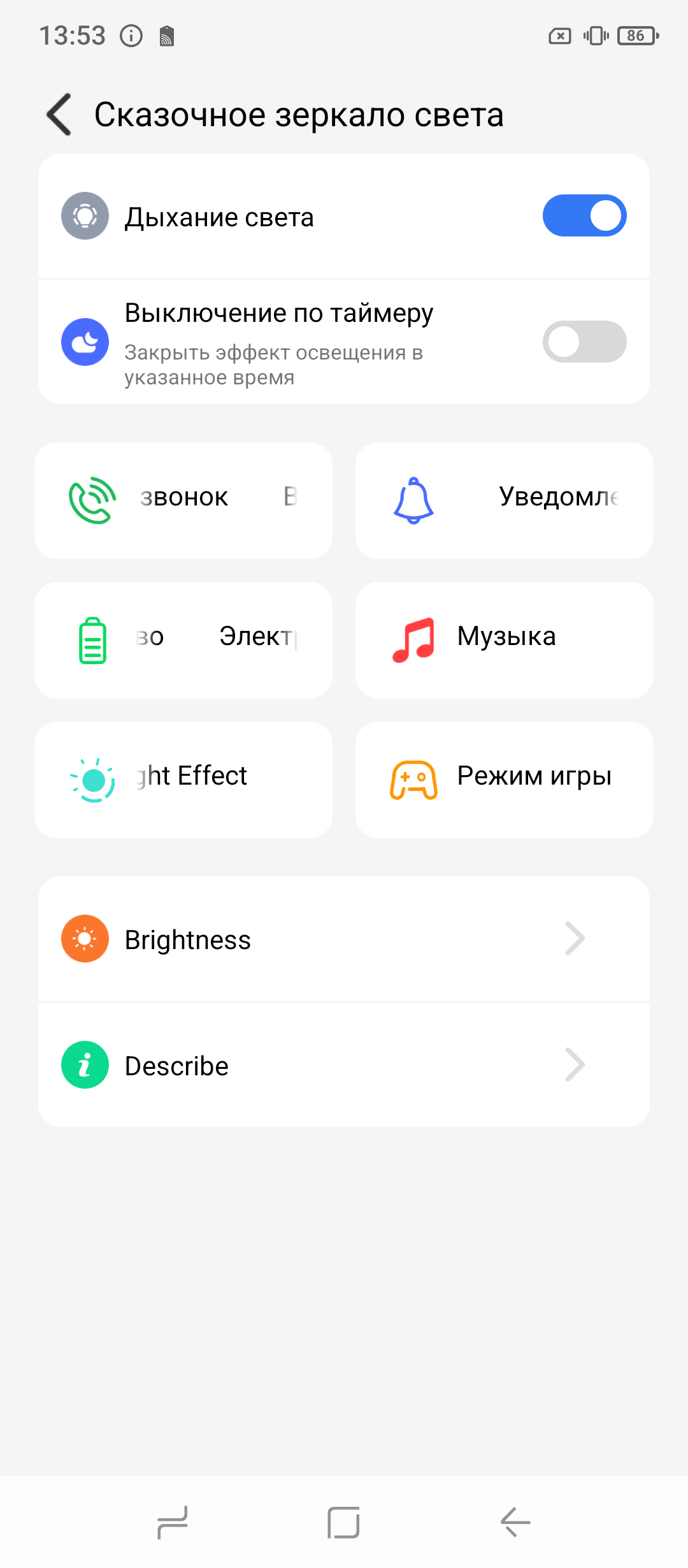This screenshot has width=688, height=1568.
Task: Select the battery charging light card
Action: click(183, 640)
